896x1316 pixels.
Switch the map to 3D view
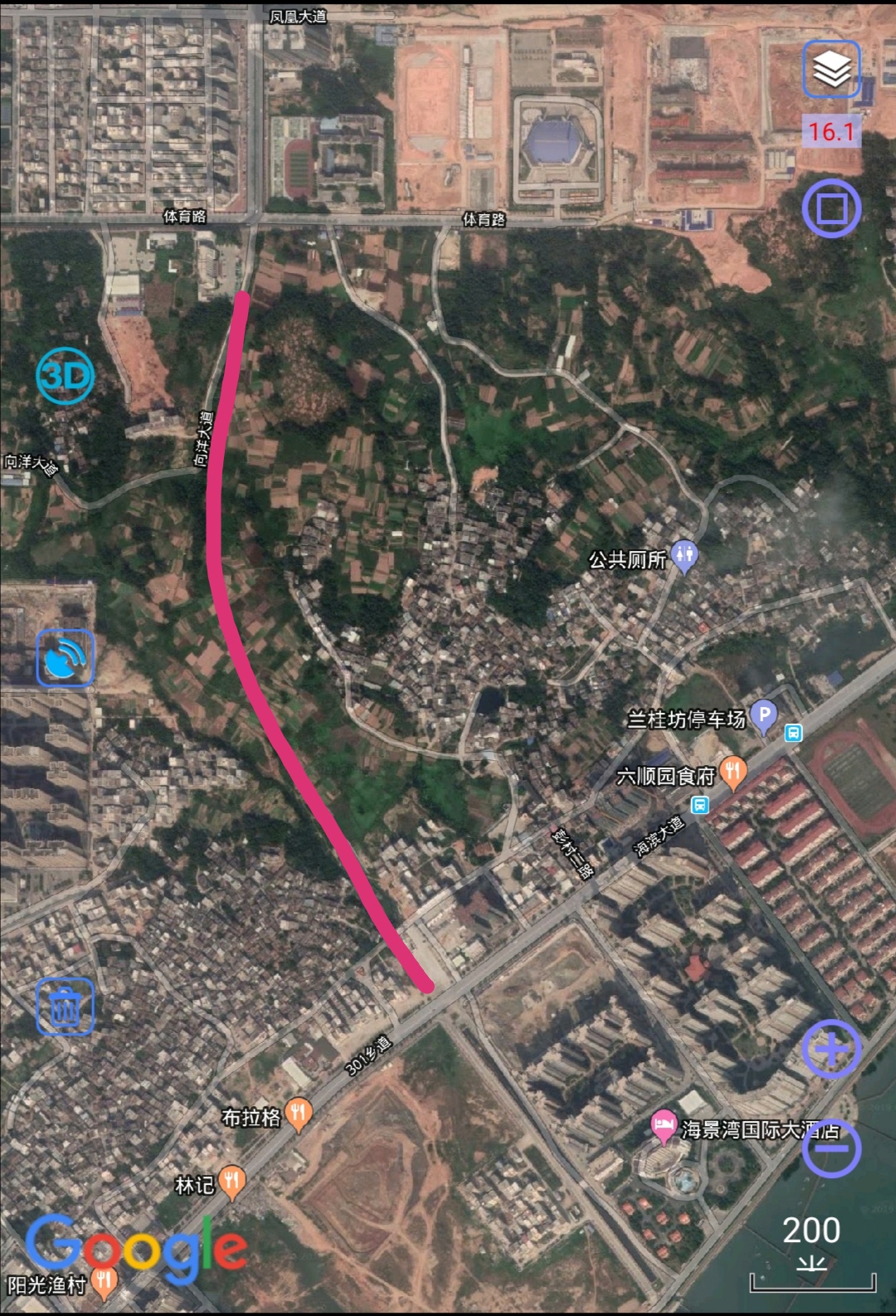click(65, 376)
